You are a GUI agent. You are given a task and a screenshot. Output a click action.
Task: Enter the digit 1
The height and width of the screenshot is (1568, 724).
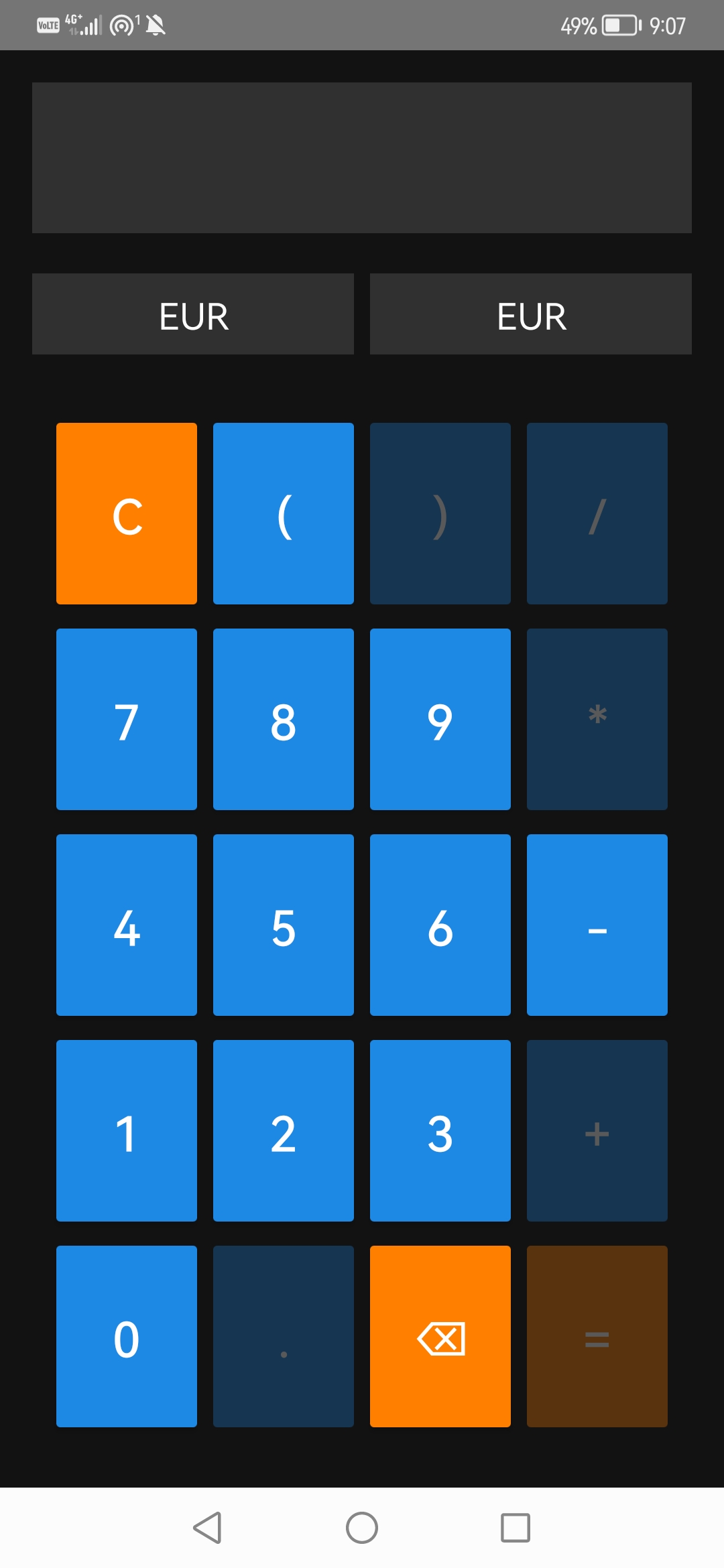(127, 1130)
